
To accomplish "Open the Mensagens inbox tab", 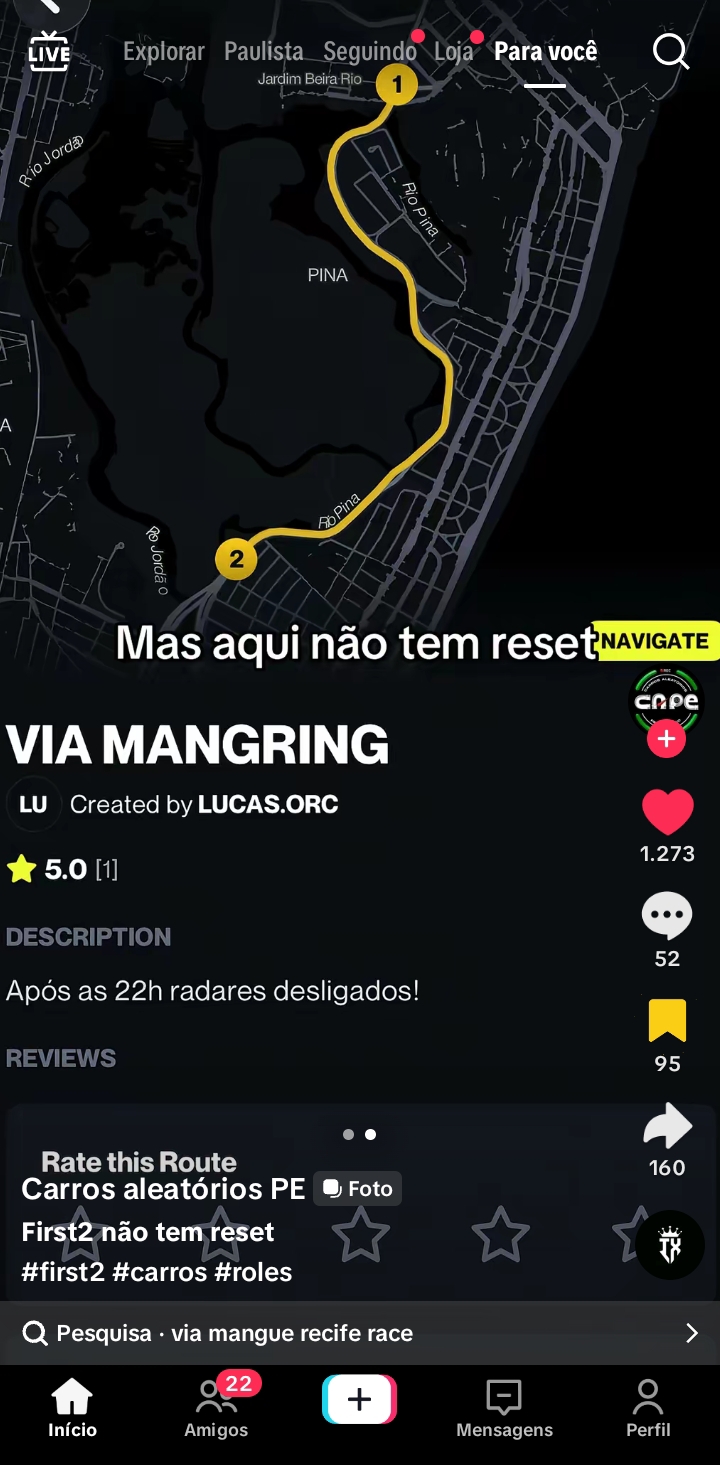I will [504, 1407].
